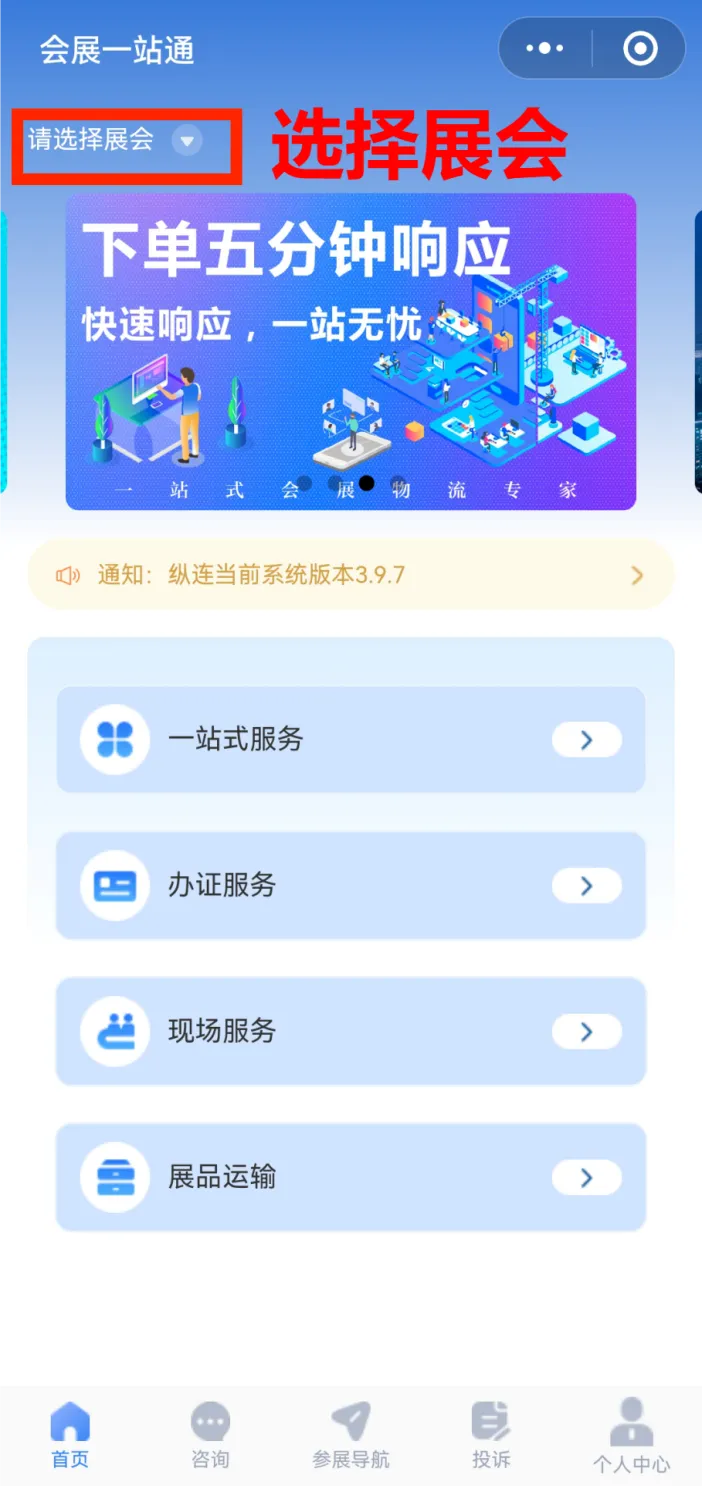Switch to the 咨询 tab
Image resolution: width=702 pixels, height=1486 pixels.
click(210, 1435)
